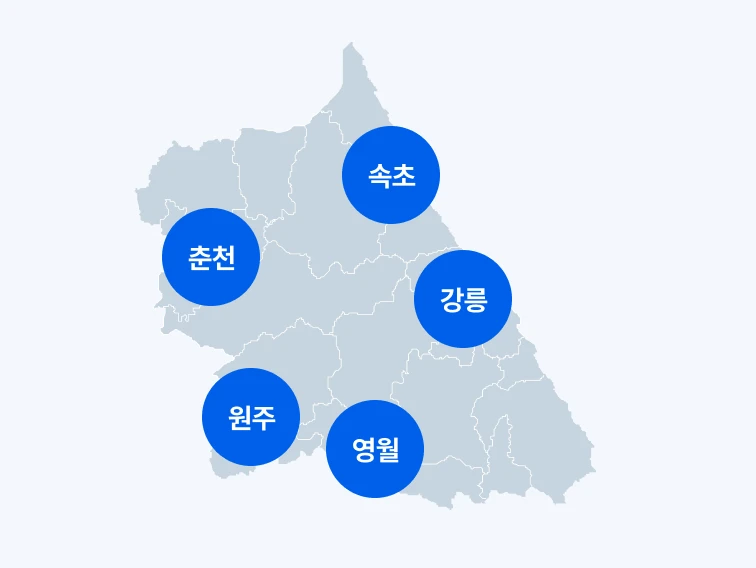Open the 원주 region
The width and height of the screenshot is (756, 568).
251,417
